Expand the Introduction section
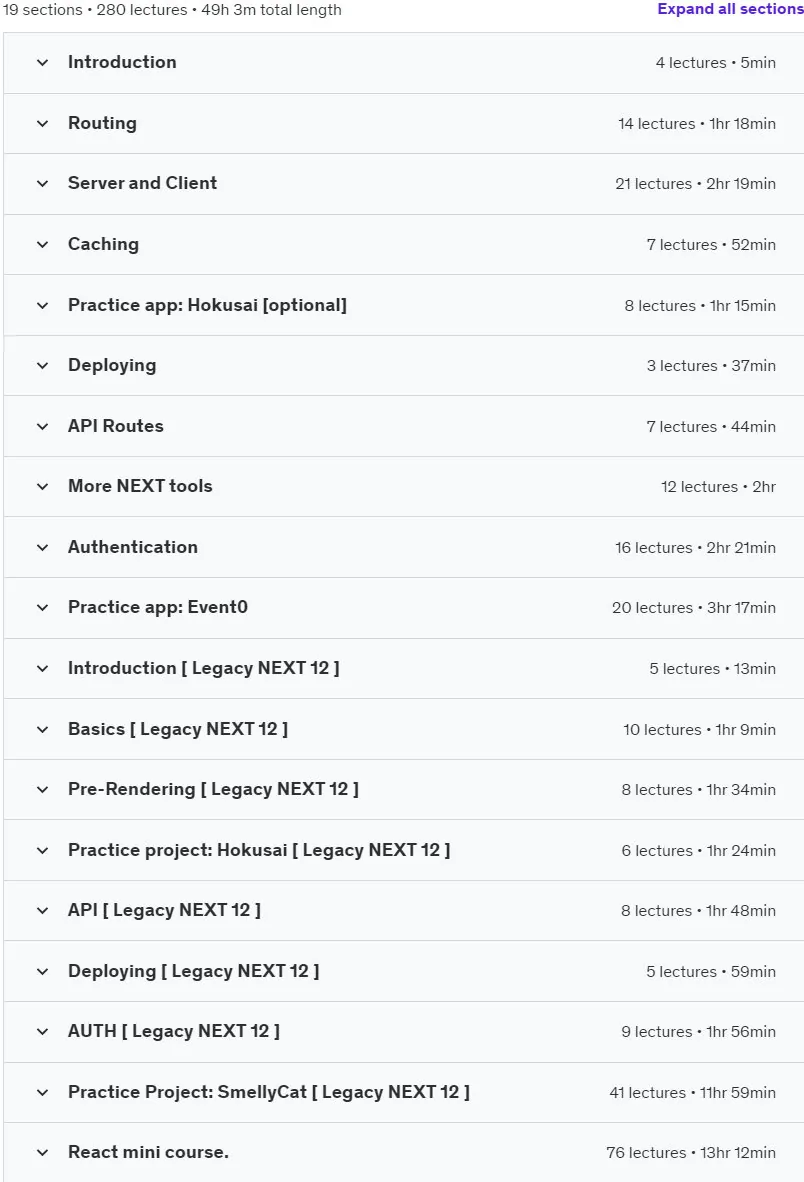Viewport: 804px width, 1182px height. click(x=403, y=63)
